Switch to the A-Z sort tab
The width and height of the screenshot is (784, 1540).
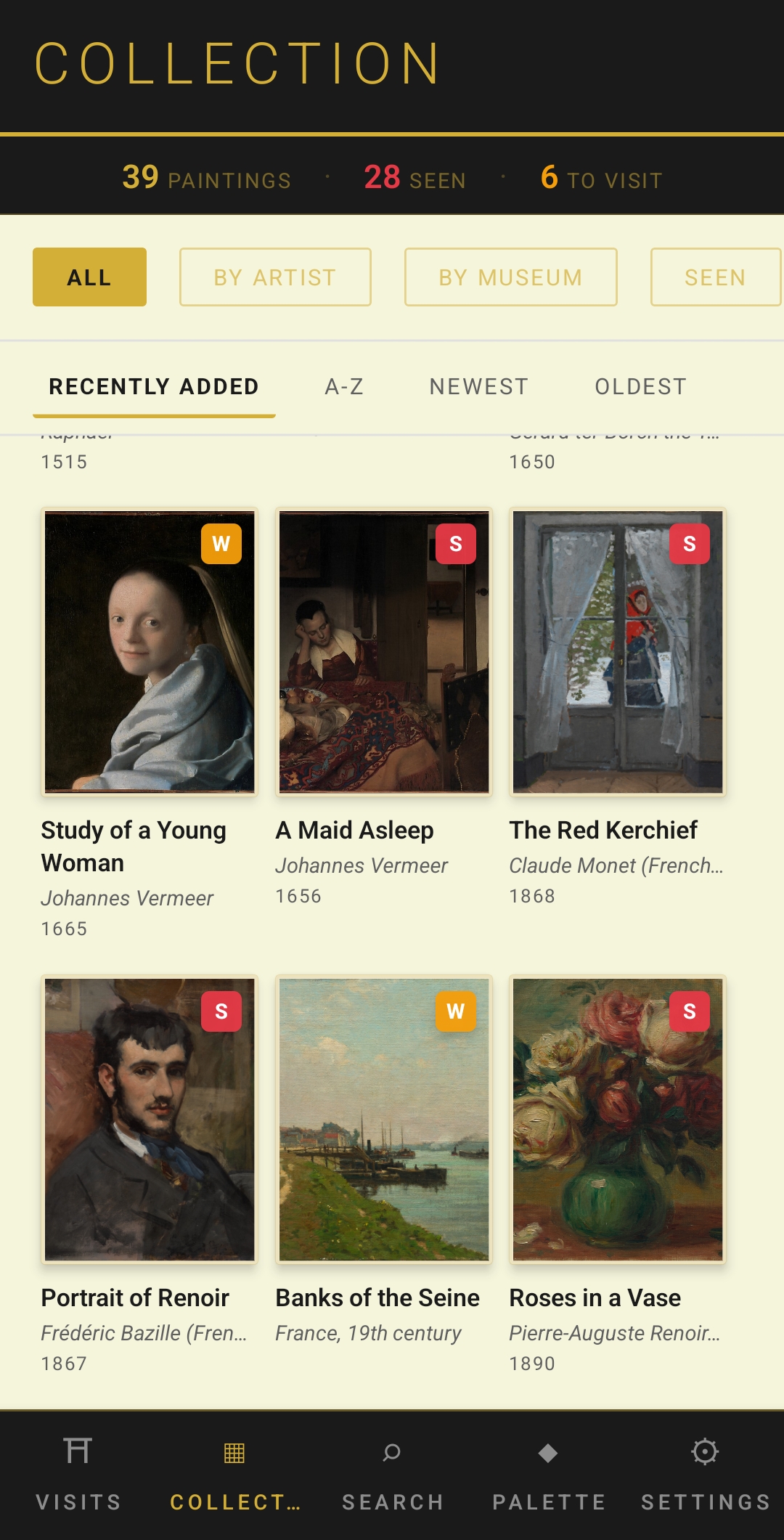tap(343, 386)
